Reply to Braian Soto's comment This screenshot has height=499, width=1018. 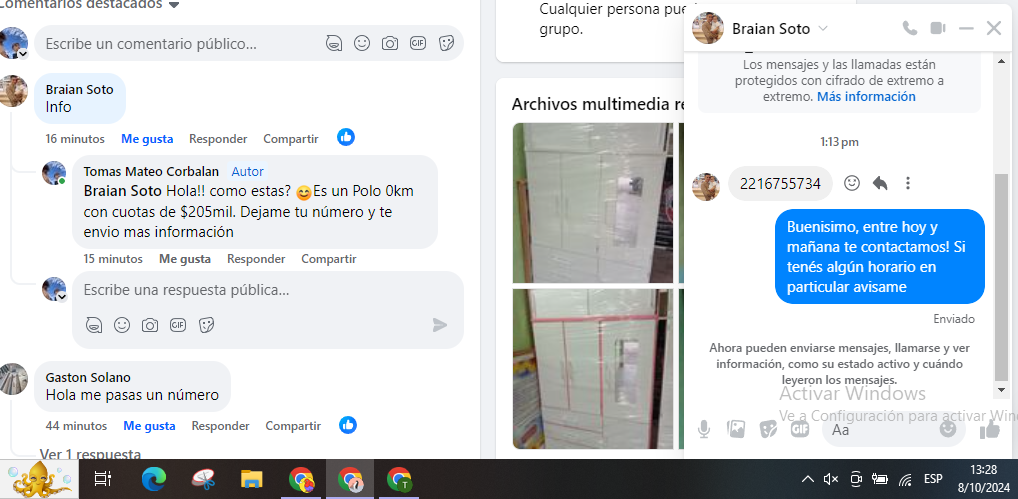tap(218, 139)
